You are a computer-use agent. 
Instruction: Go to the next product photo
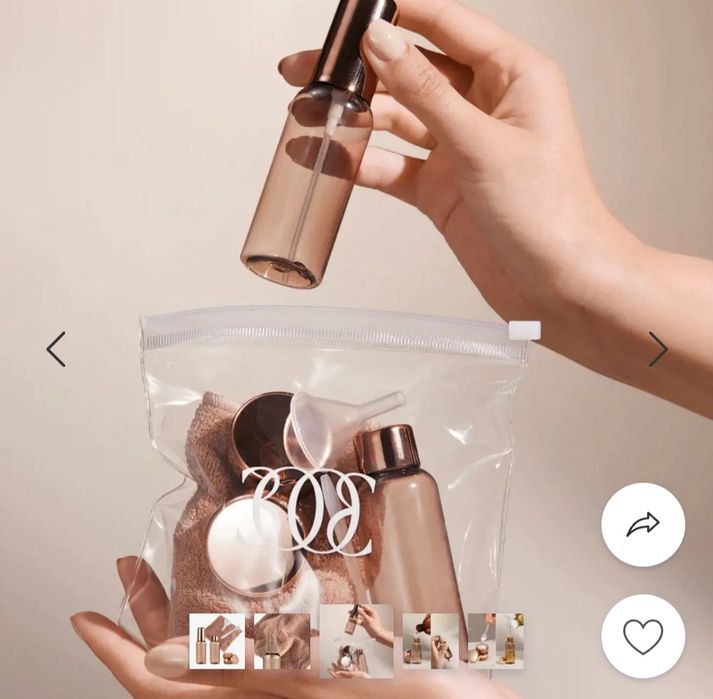(657, 349)
